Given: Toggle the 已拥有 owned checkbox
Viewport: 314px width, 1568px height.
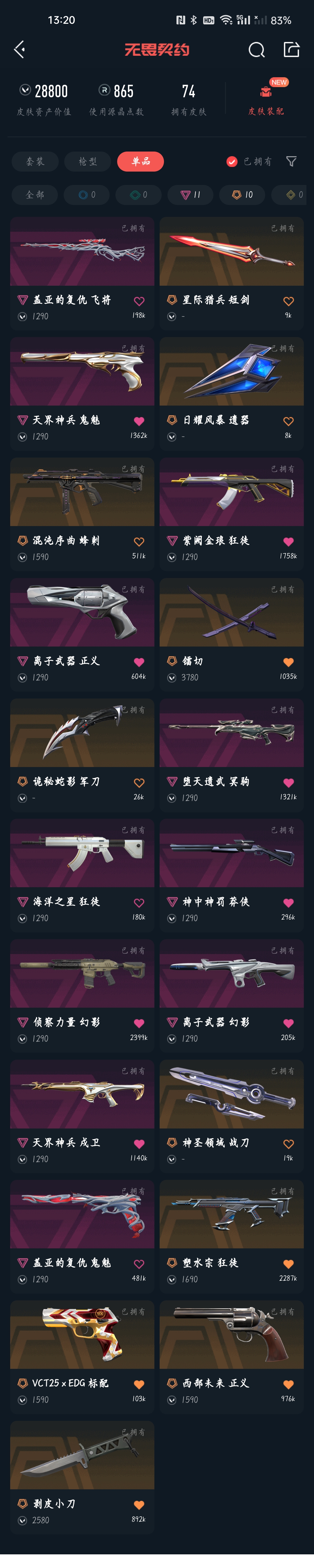Looking at the screenshot, I should point(232,161).
